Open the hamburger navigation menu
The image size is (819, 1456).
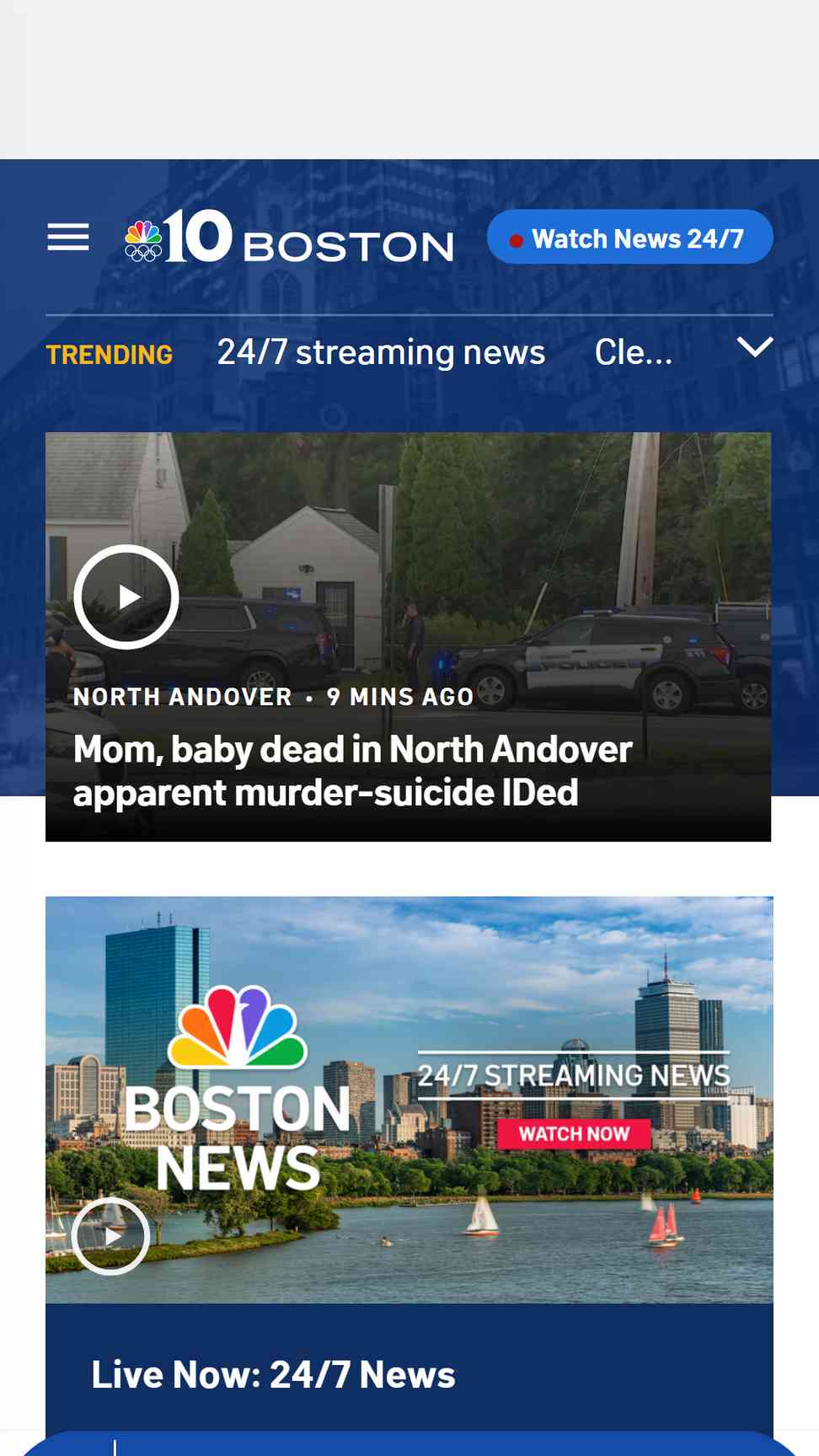coord(68,238)
